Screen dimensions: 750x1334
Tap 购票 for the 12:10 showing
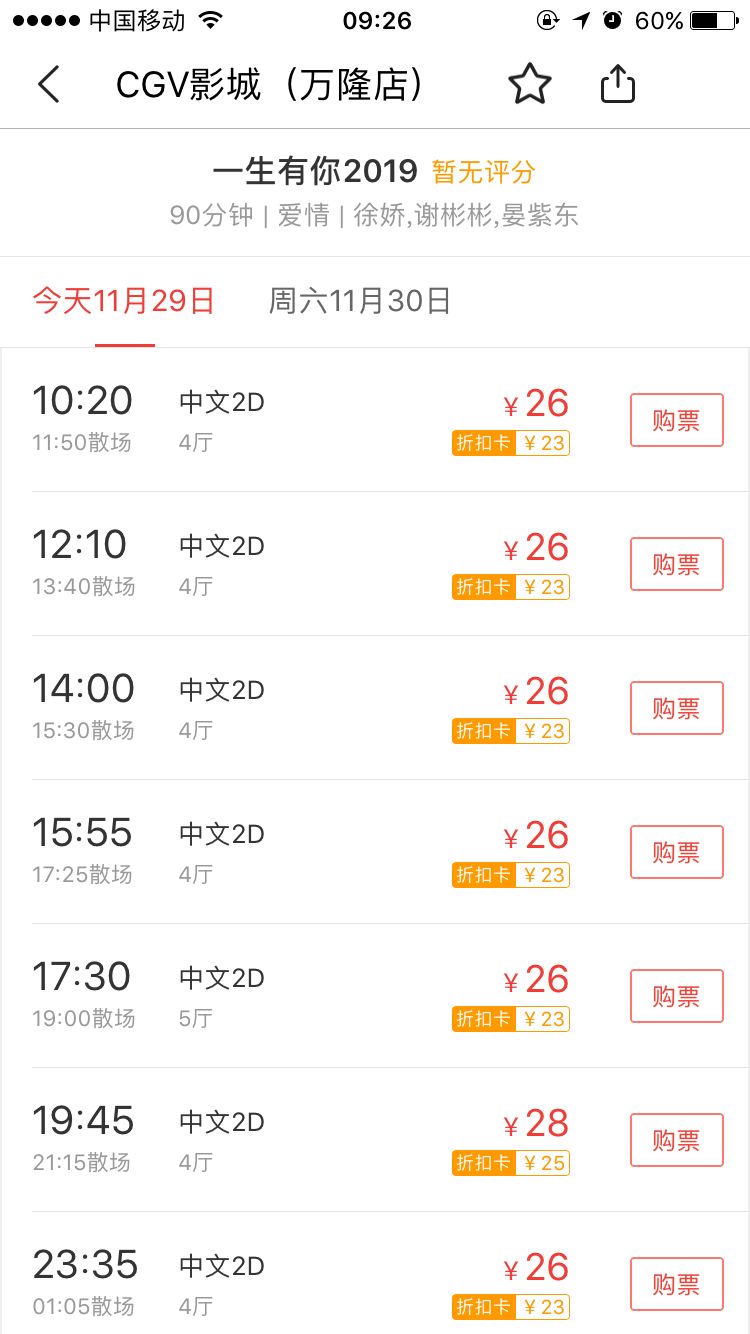pos(676,564)
